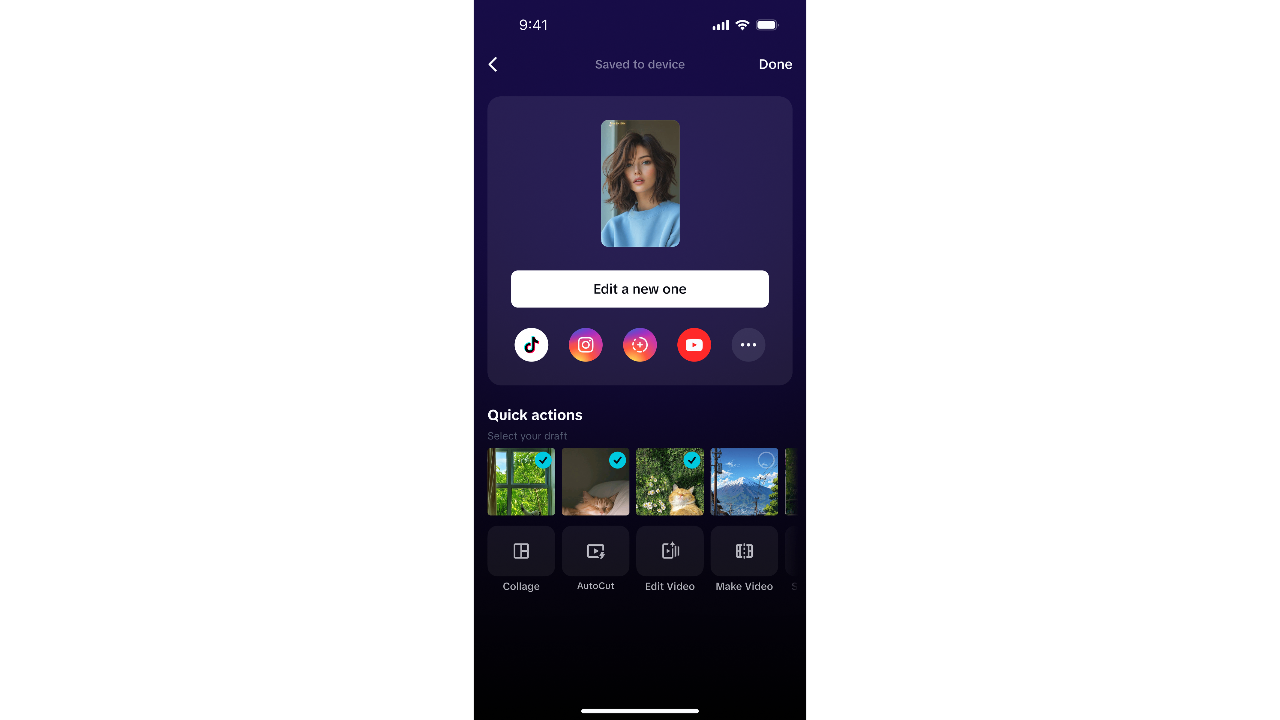1280x720 pixels.
Task: Share to YouTube
Action: 694,345
